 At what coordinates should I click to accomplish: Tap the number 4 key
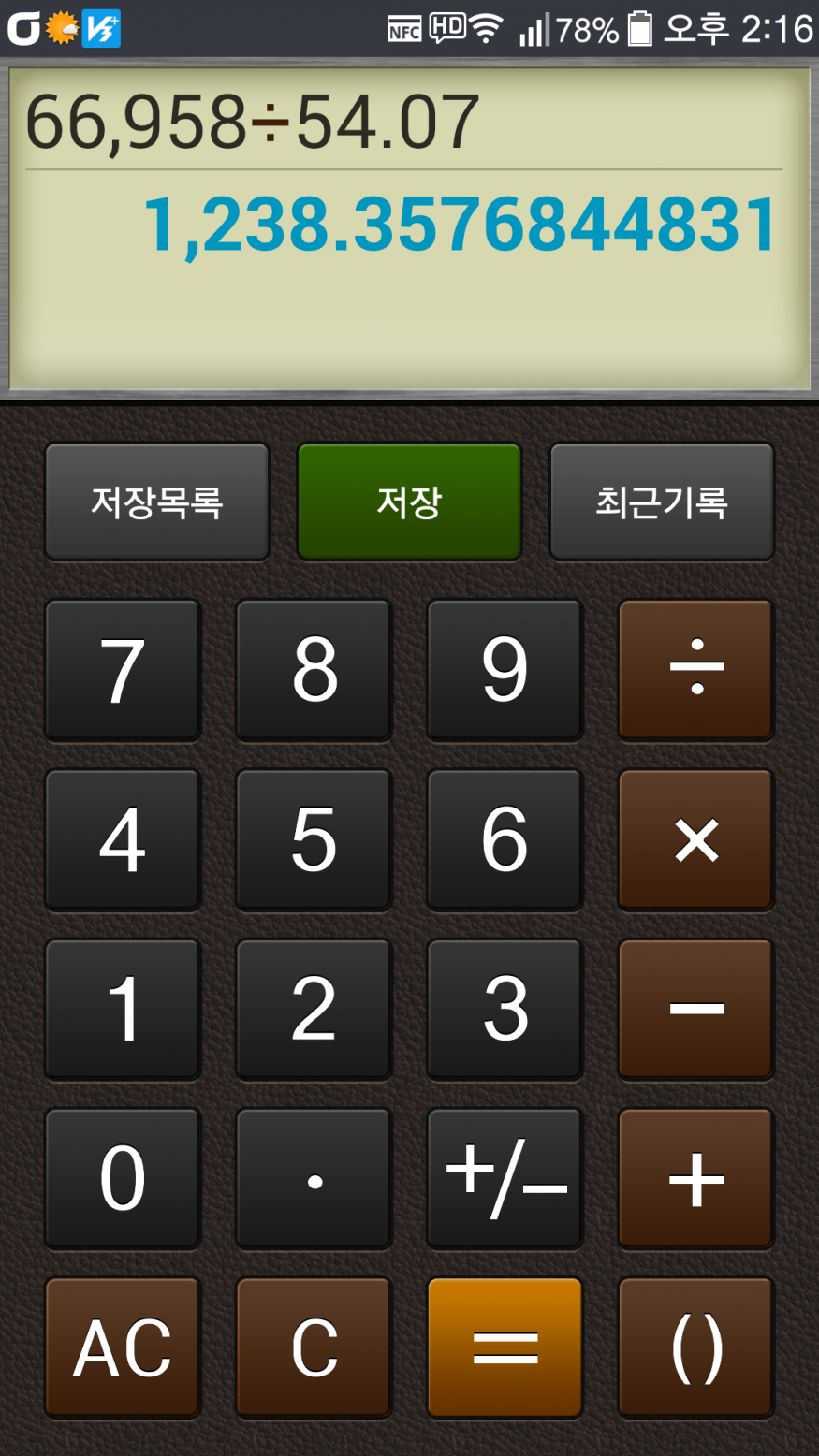point(123,839)
